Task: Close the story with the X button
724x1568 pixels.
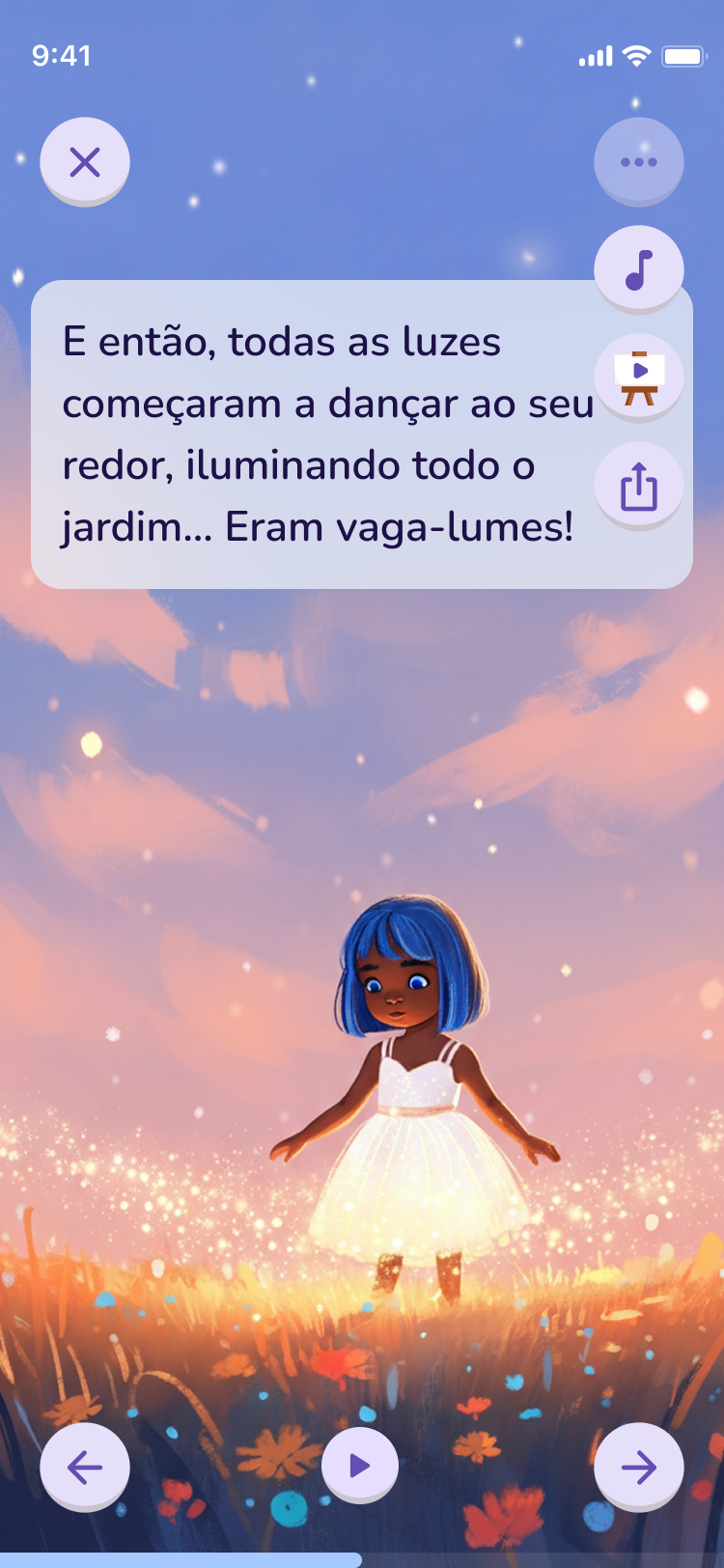Action: pos(85,161)
